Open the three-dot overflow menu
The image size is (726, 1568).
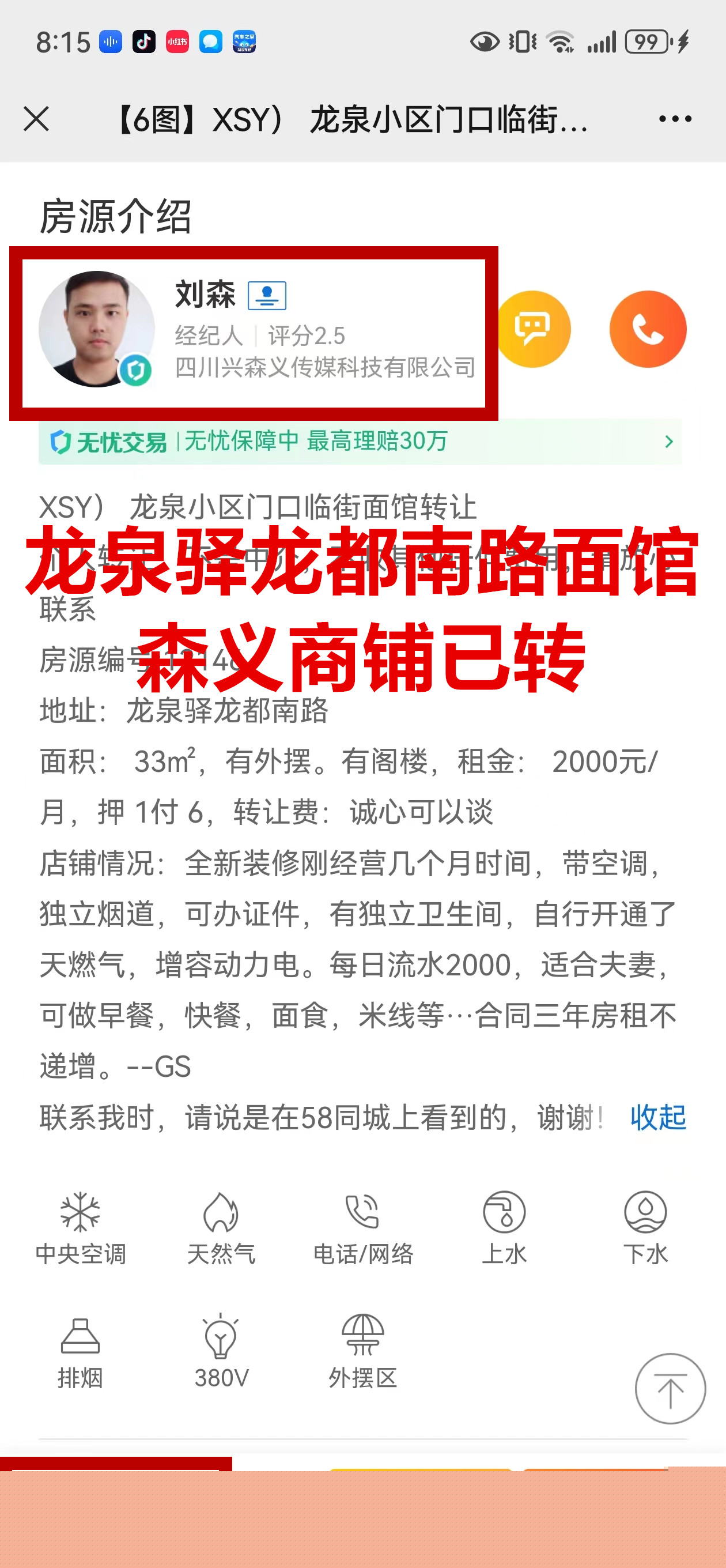click(675, 119)
